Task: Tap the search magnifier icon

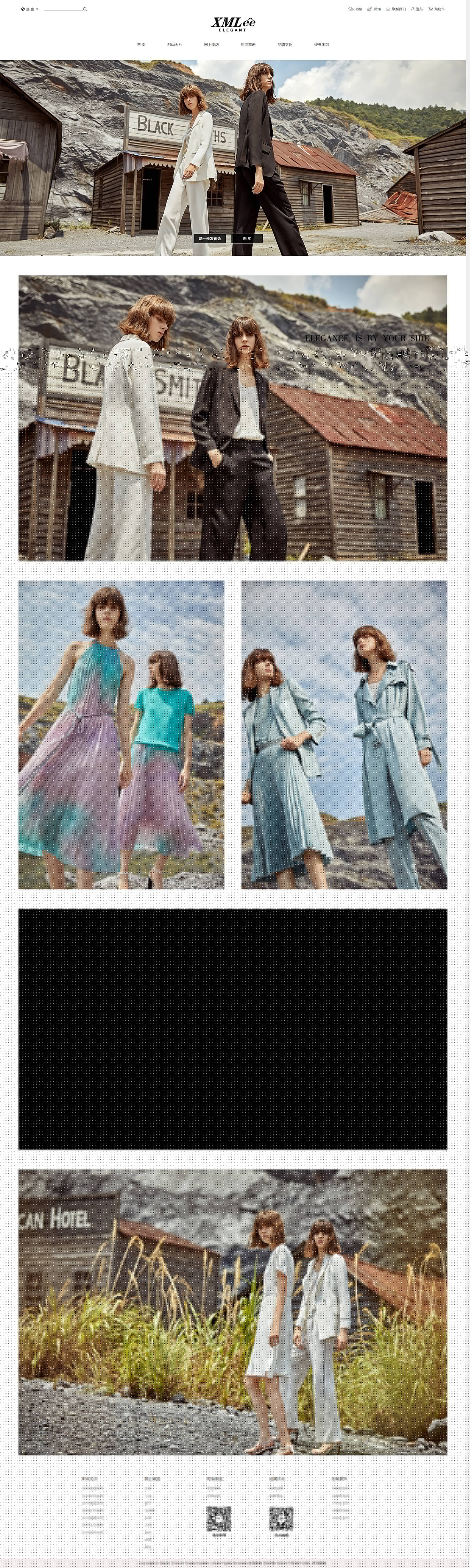Action: (x=85, y=9)
